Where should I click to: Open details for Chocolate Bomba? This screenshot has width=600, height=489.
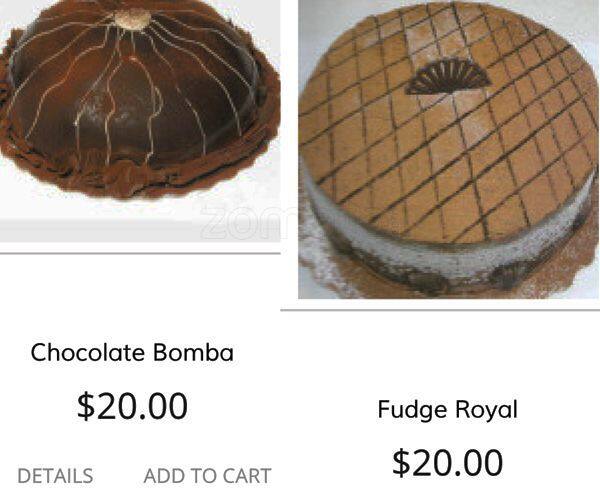click(55, 476)
